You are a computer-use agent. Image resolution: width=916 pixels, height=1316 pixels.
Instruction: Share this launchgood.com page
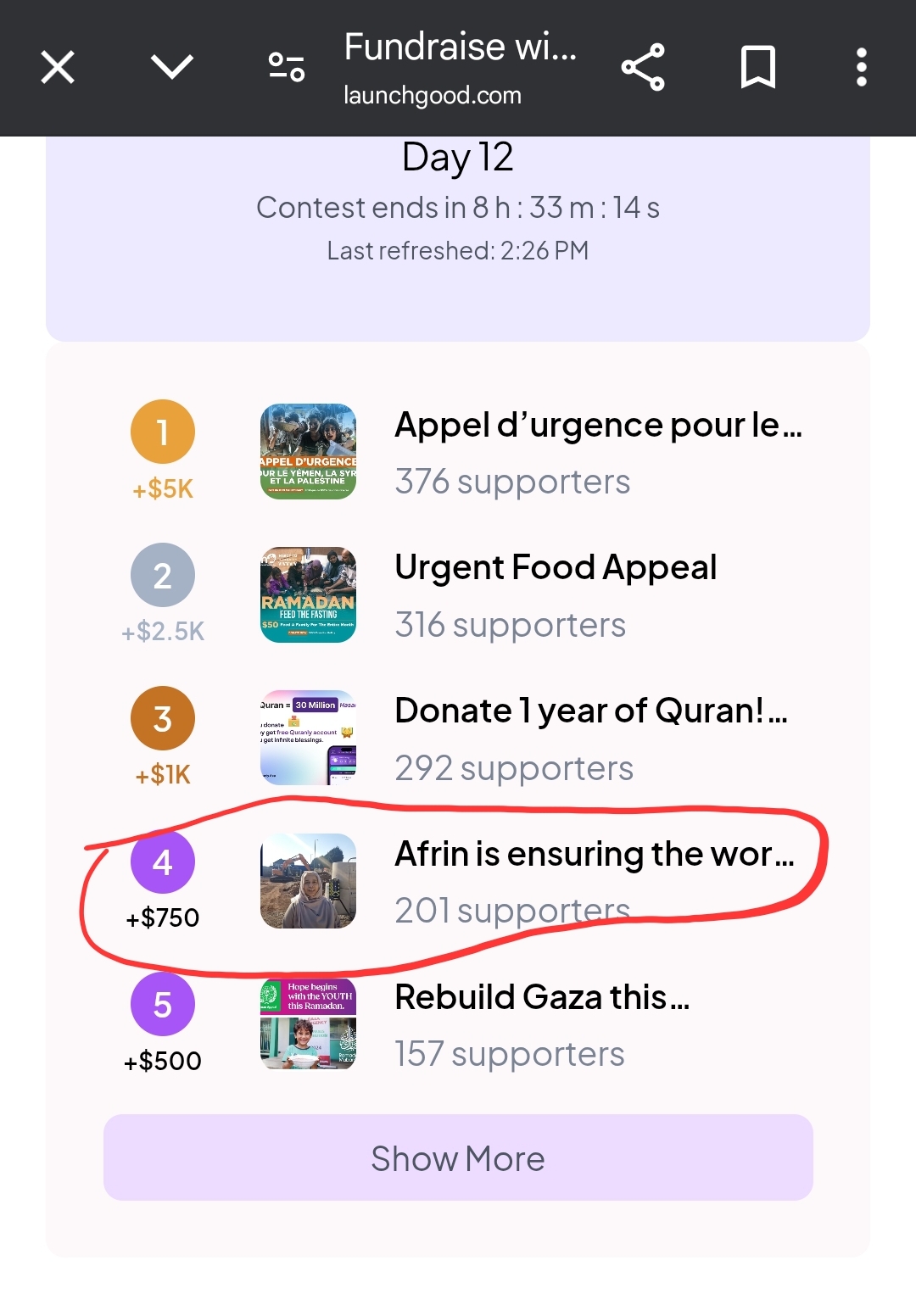pyautogui.click(x=643, y=67)
